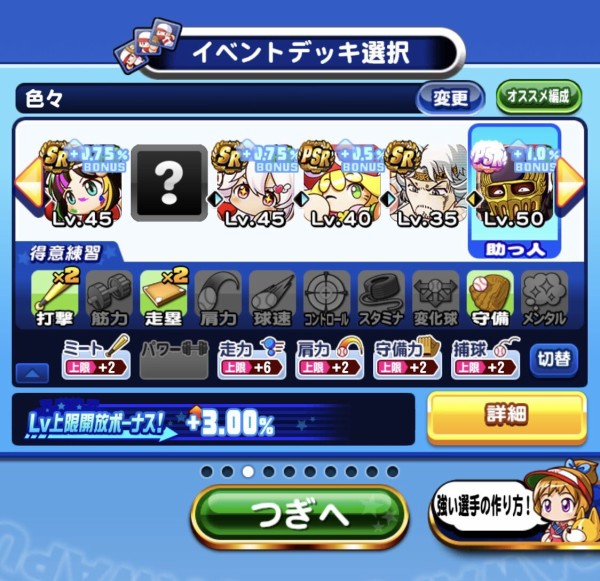Select the SR character Lv.35
Image resolution: width=600 pixels, height=581 pixels.
[x=426, y=185]
